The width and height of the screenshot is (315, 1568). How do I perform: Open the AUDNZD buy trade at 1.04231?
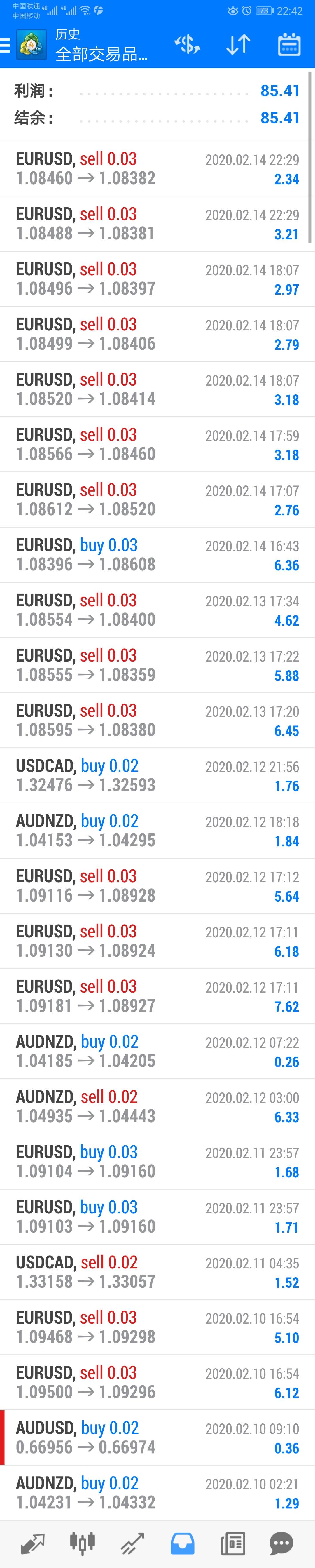[157, 1492]
